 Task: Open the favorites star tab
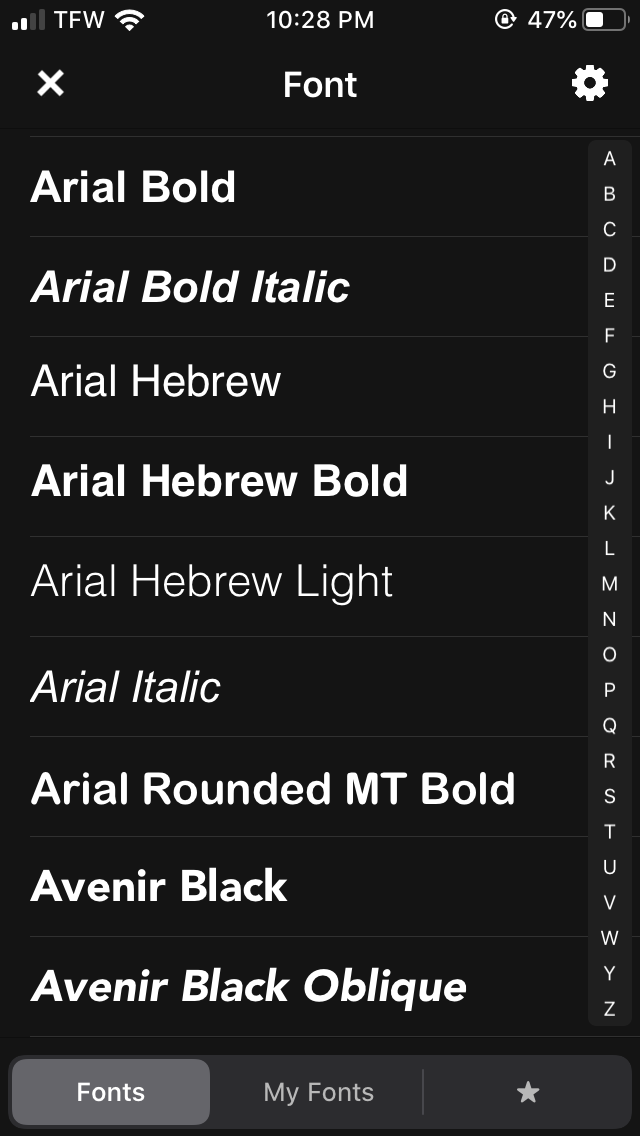coord(528,1092)
